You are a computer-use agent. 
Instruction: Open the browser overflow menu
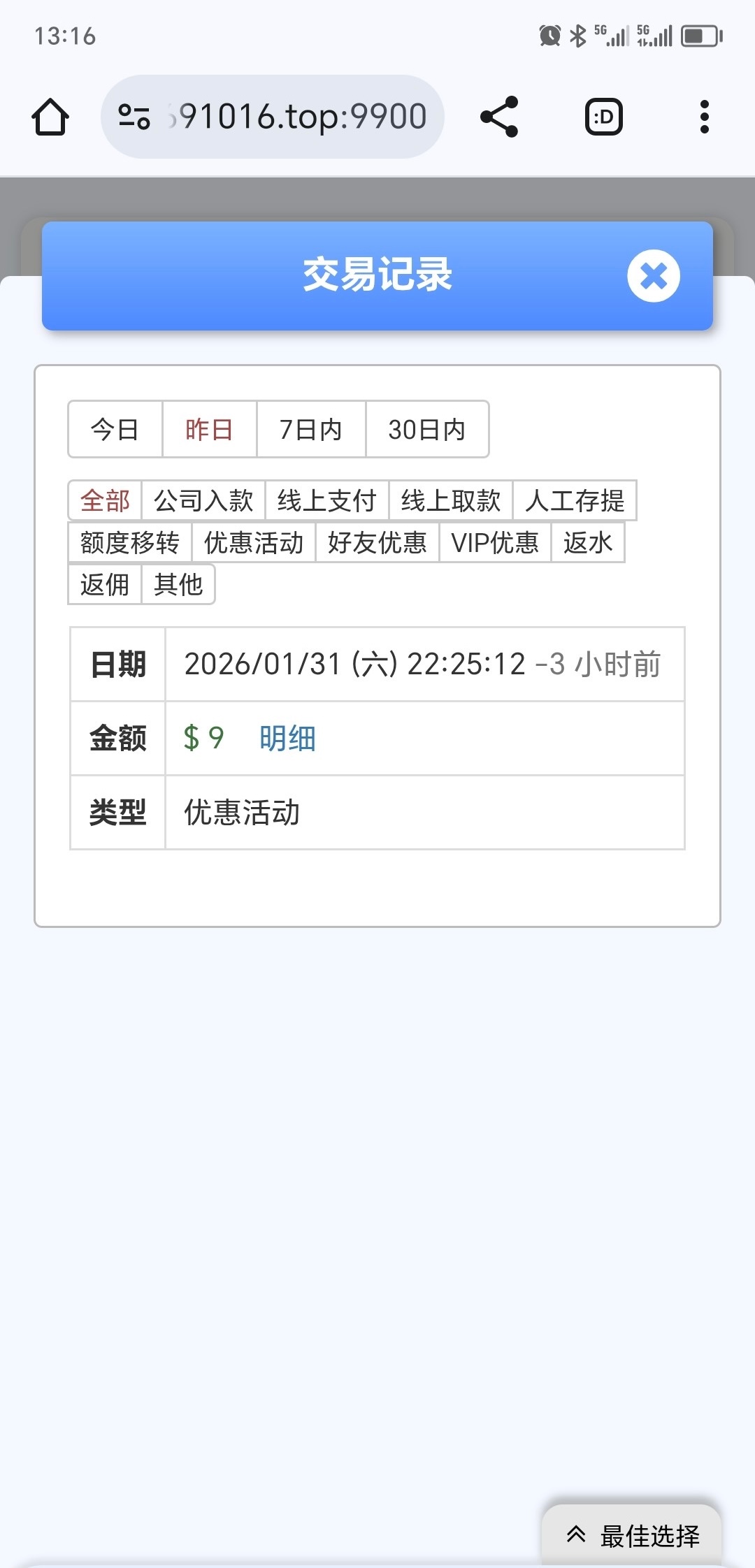704,117
